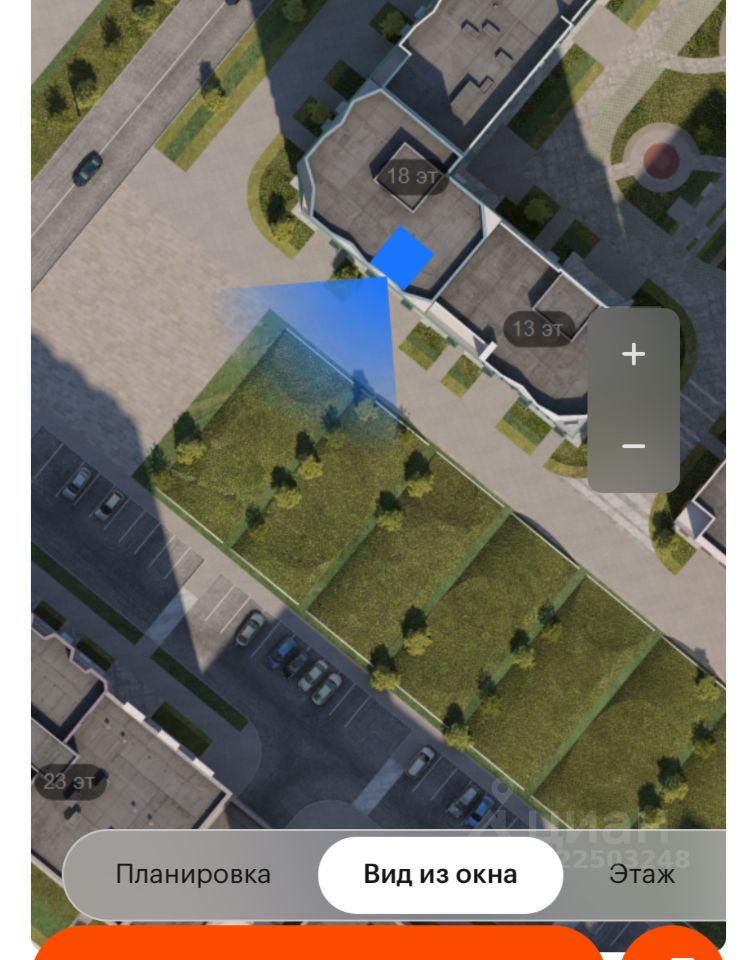Viewport: 748px width, 960px height.
Task: Zoom out of the map
Action: tap(633, 446)
